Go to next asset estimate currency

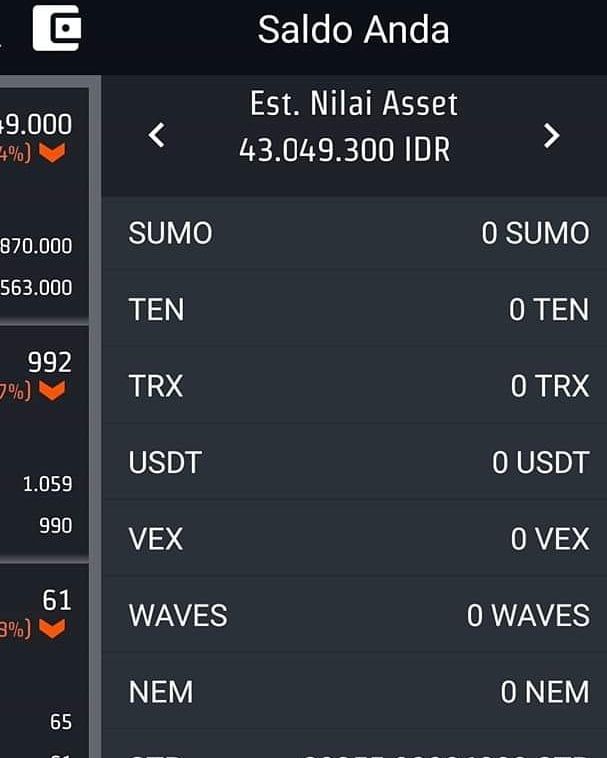(551, 135)
